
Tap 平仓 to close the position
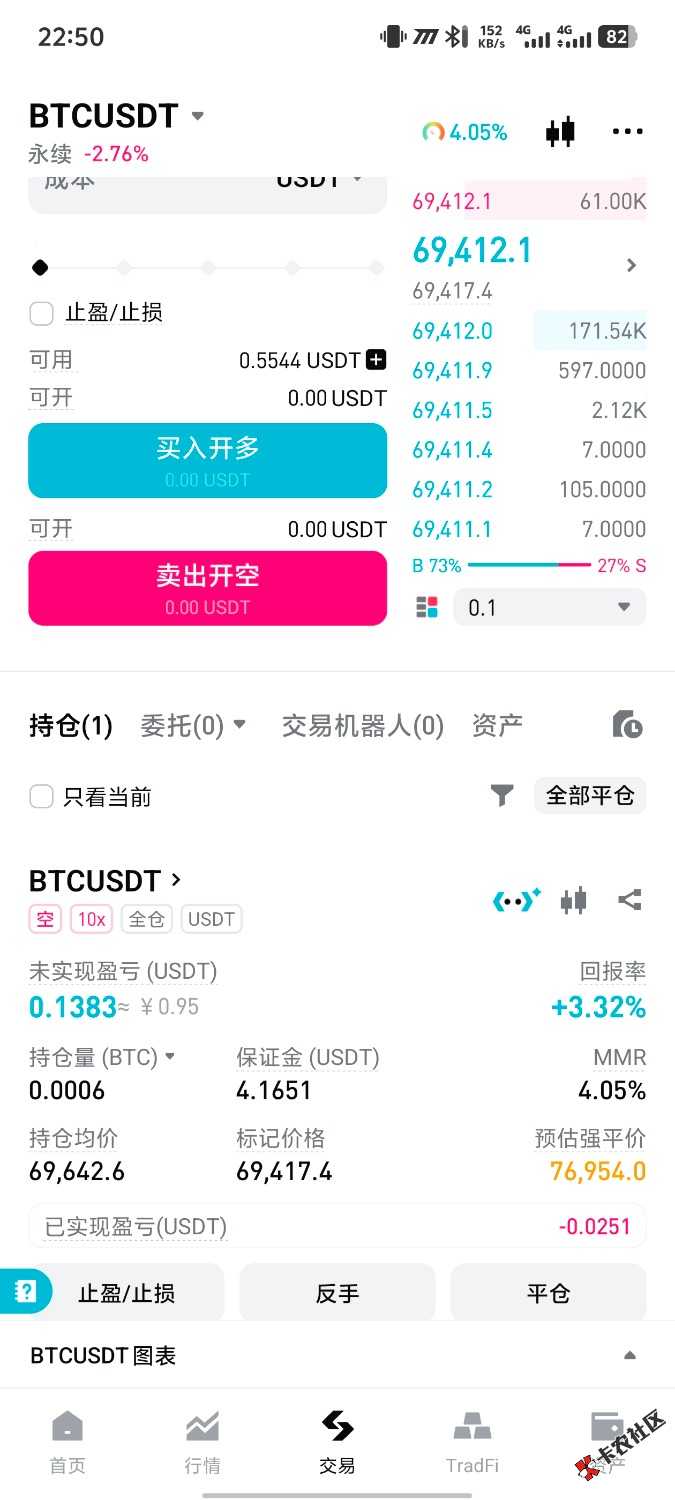point(548,1293)
